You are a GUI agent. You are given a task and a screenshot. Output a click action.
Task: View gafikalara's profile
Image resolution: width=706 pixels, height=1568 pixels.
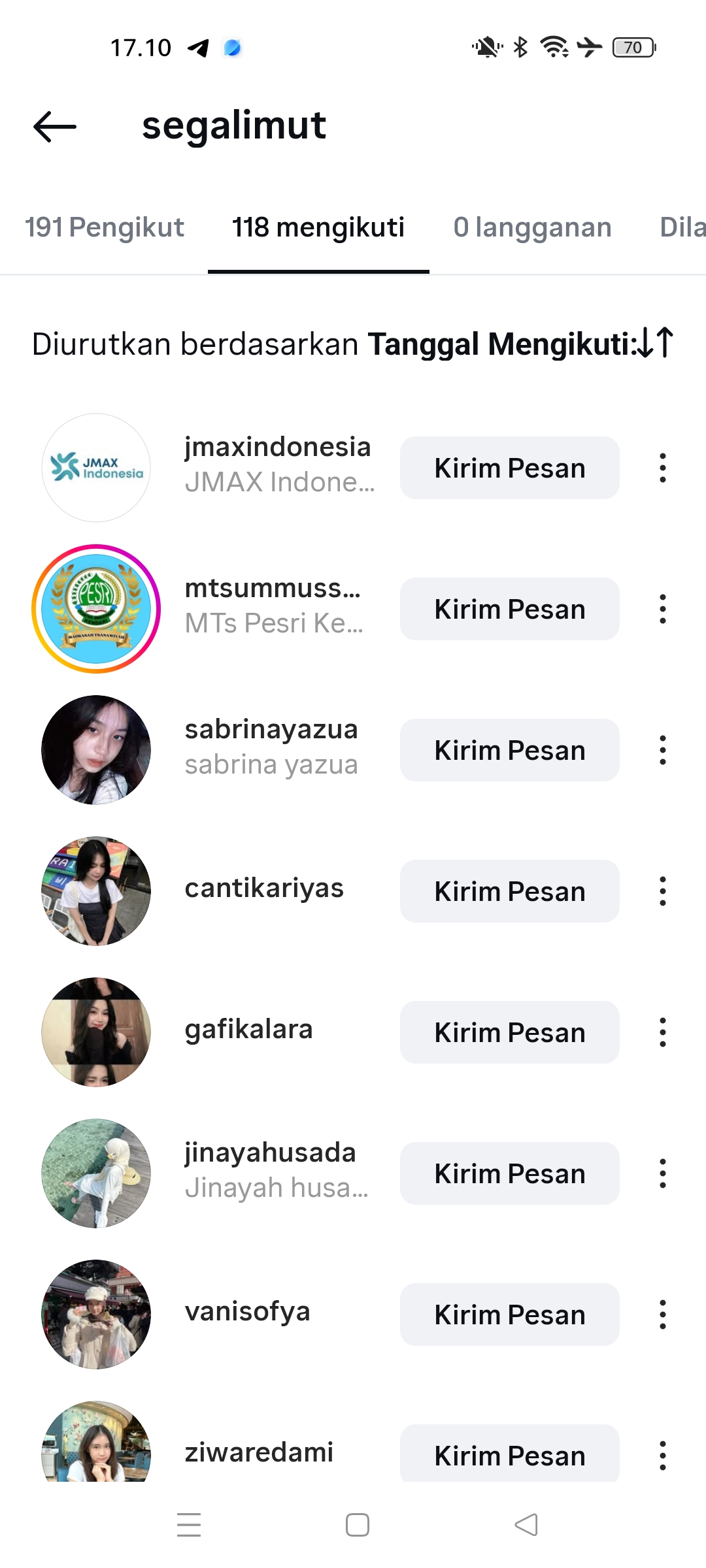(x=248, y=1030)
